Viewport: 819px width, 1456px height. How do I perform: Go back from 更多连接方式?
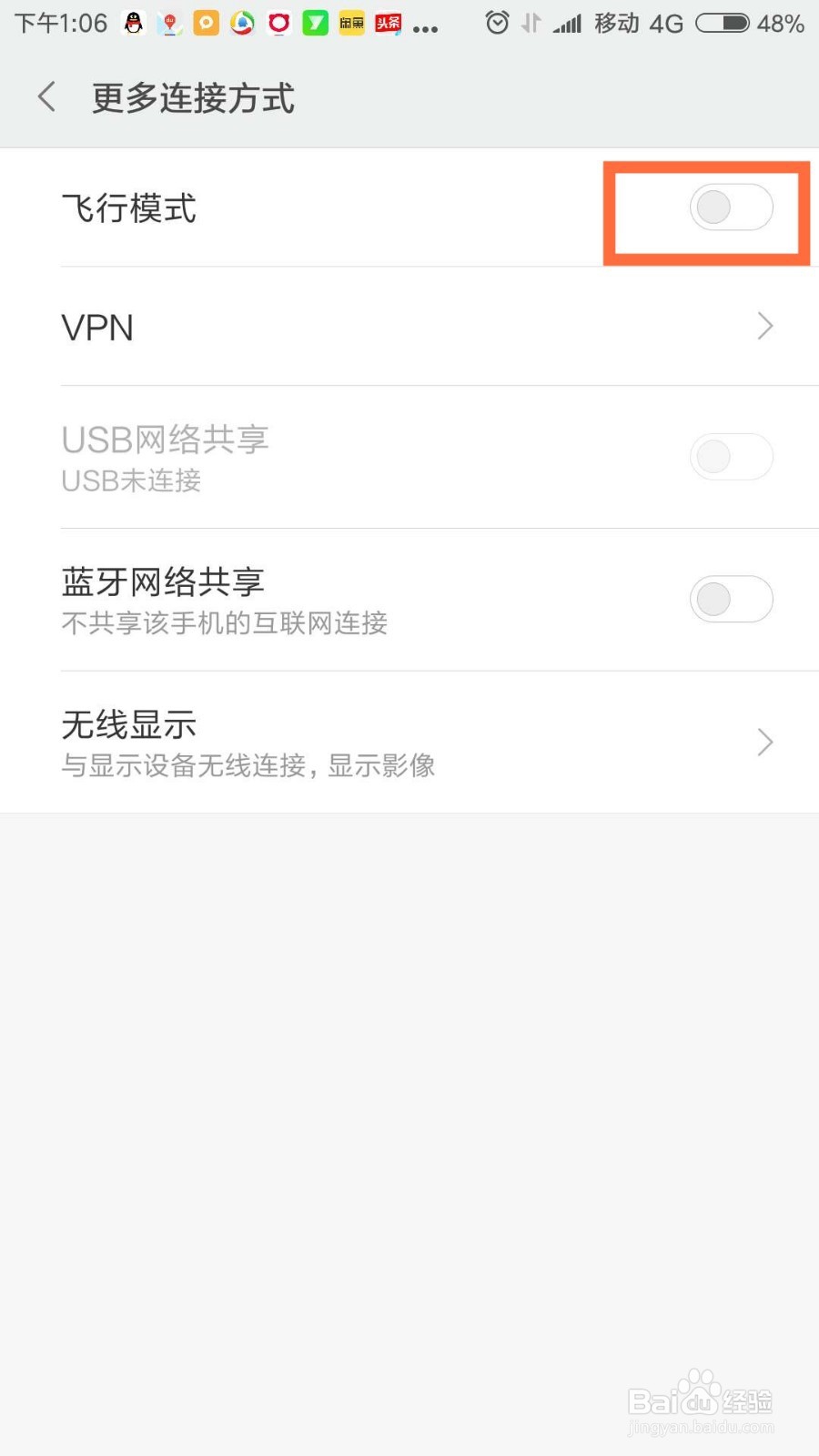pos(47,96)
